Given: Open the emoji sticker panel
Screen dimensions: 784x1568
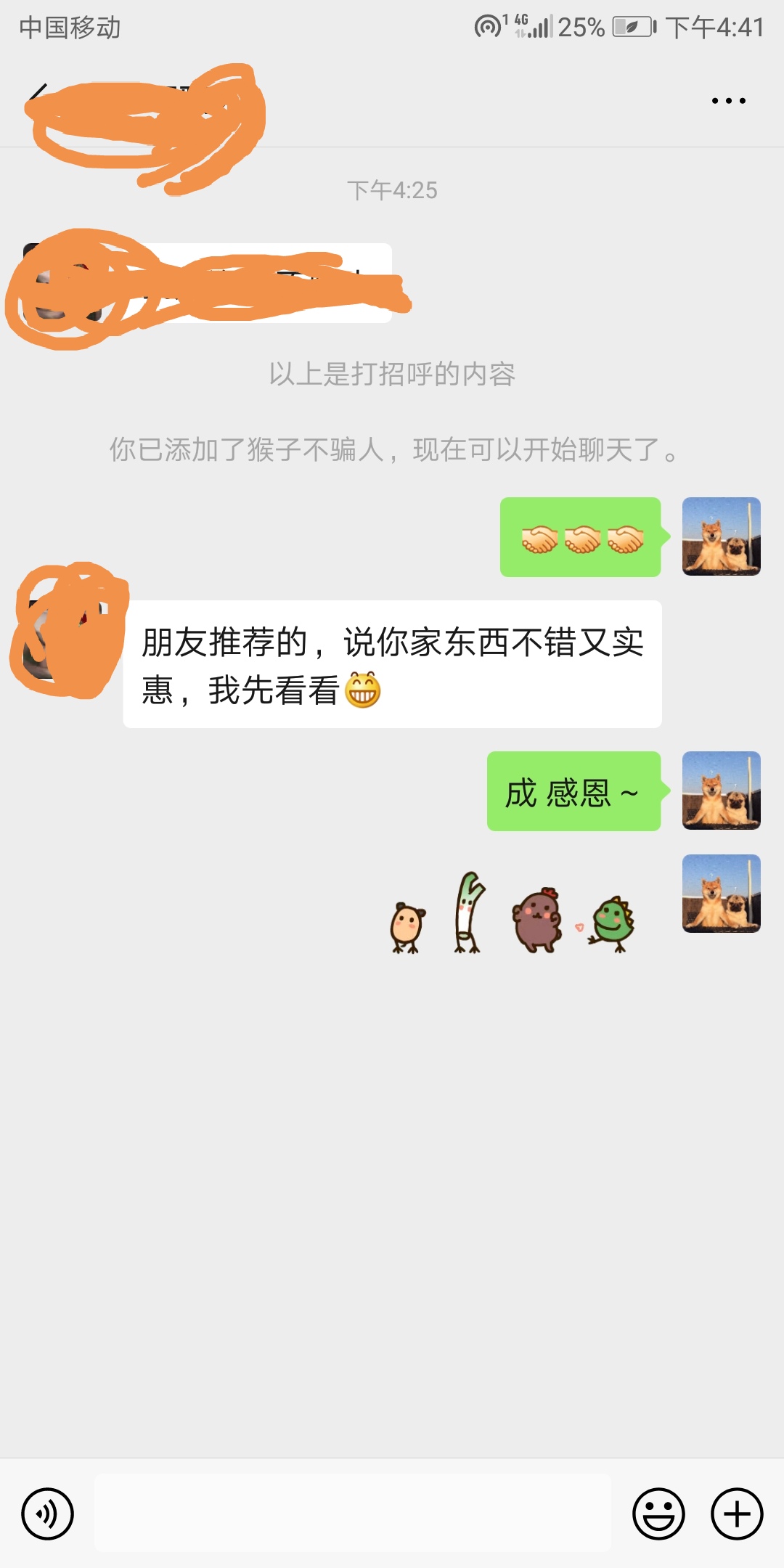Looking at the screenshot, I should tap(658, 1514).
